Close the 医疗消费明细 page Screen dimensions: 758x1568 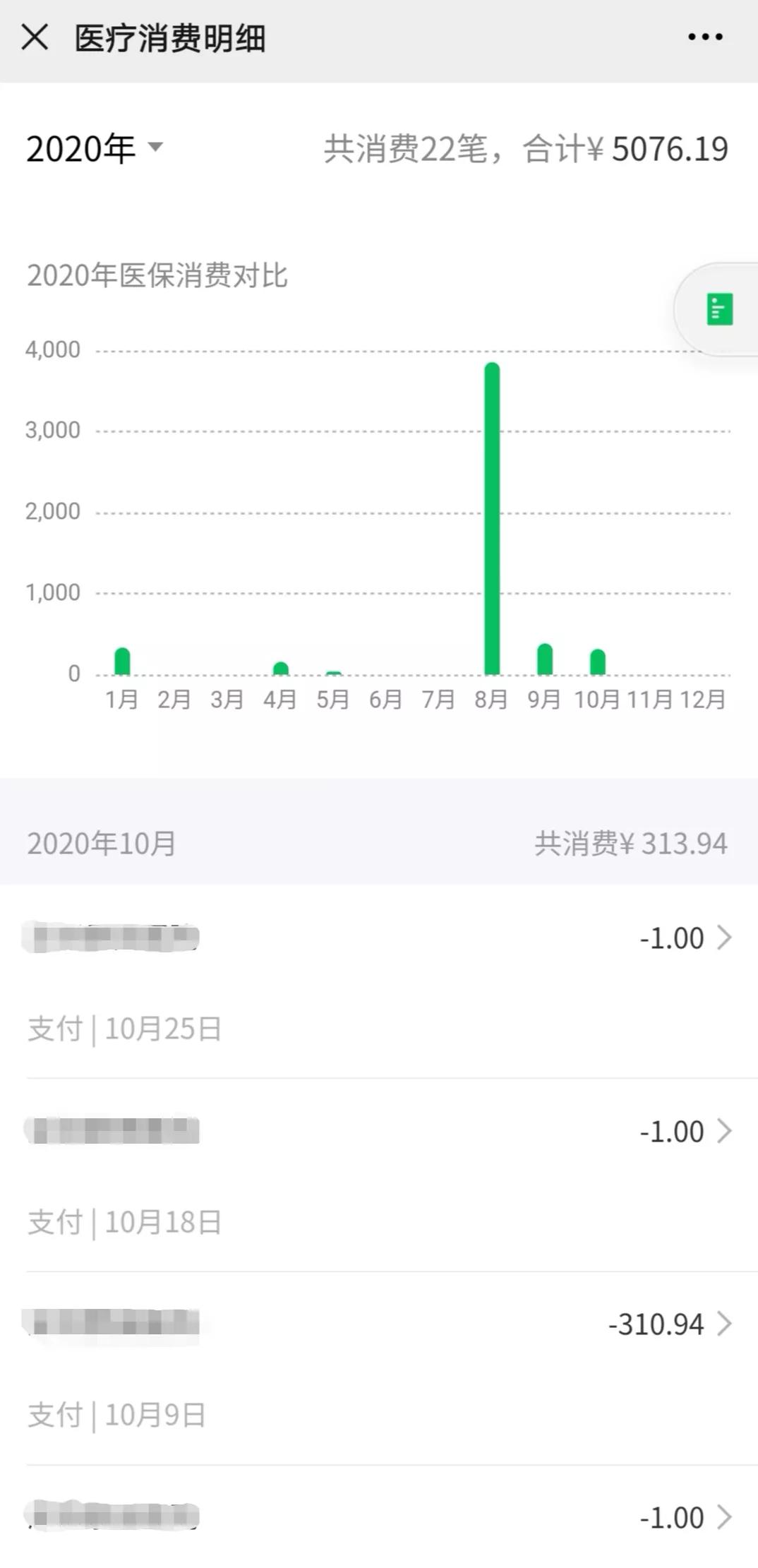pyautogui.click(x=35, y=39)
